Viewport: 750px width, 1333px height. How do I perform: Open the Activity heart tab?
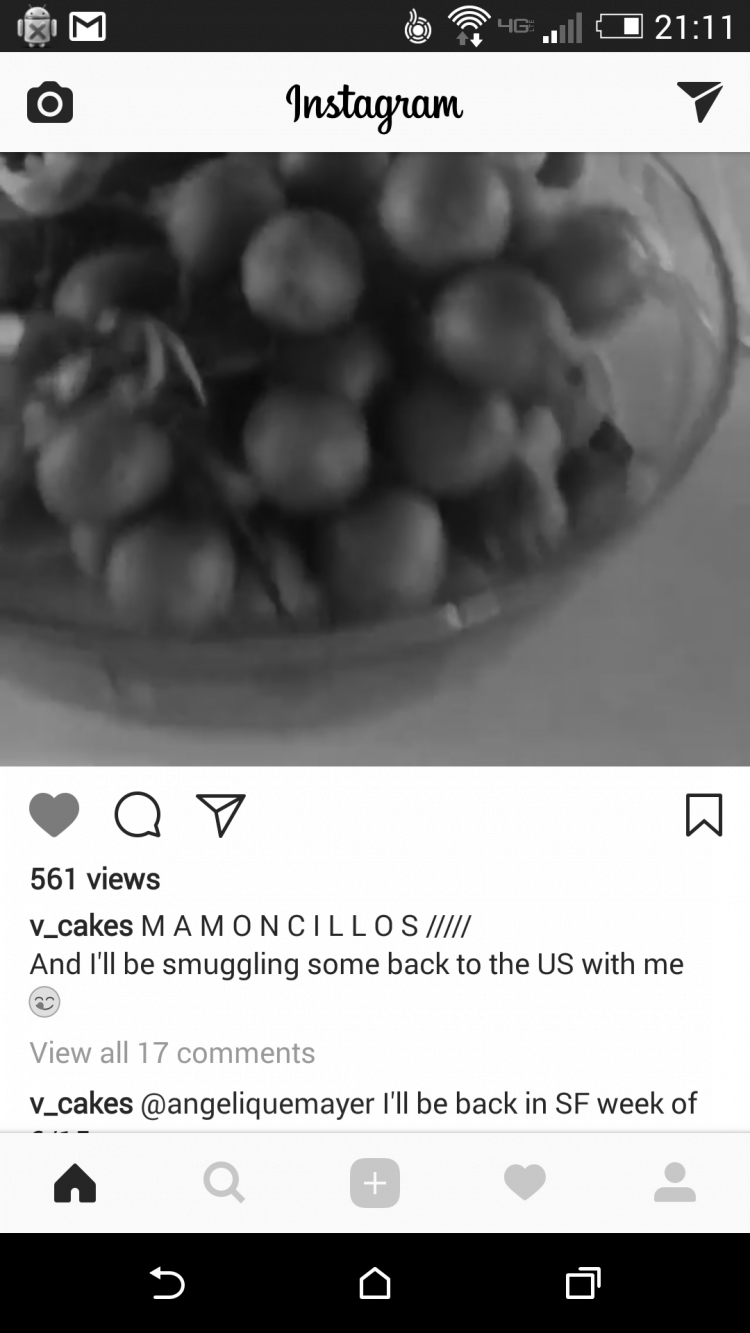click(x=525, y=1183)
